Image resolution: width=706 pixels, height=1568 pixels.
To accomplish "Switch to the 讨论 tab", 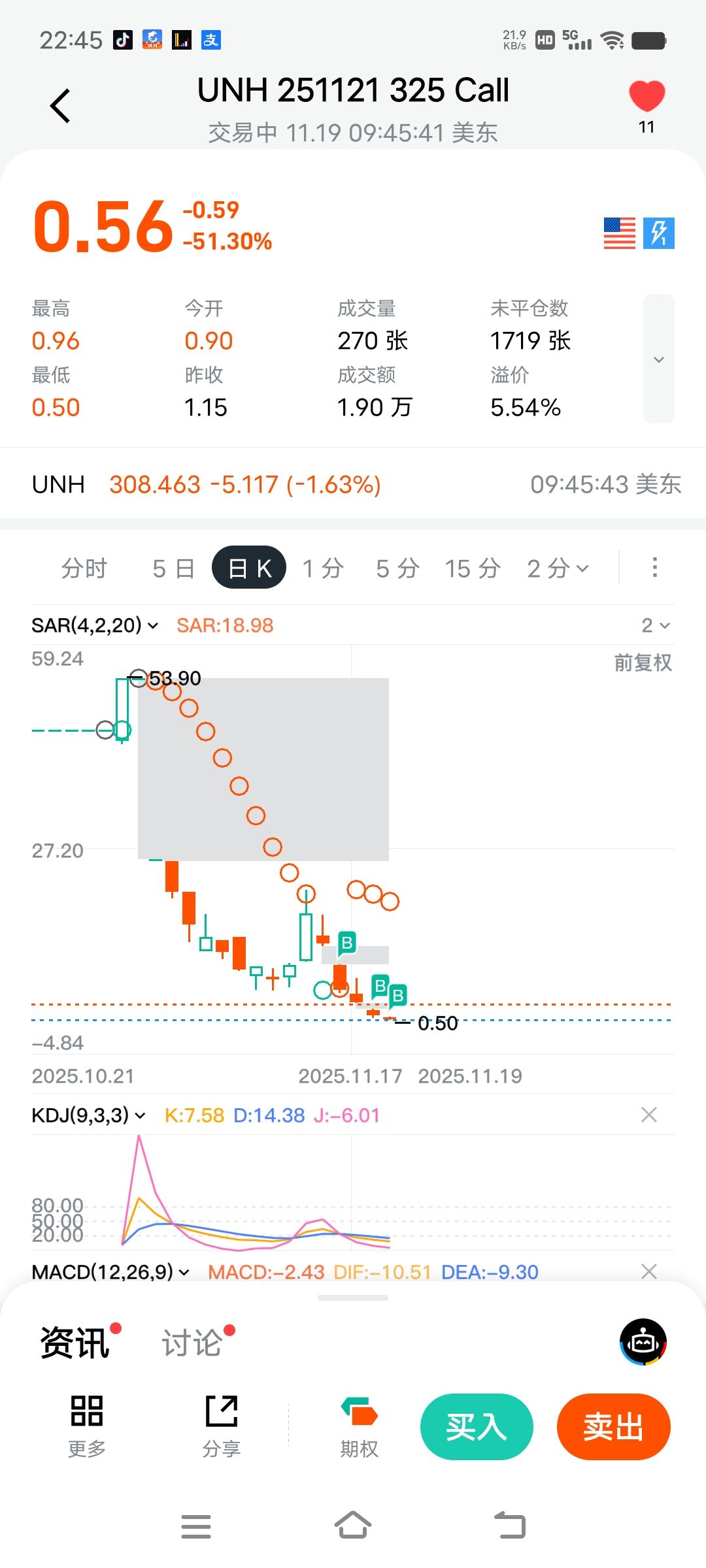I will click(x=192, y=1343).
